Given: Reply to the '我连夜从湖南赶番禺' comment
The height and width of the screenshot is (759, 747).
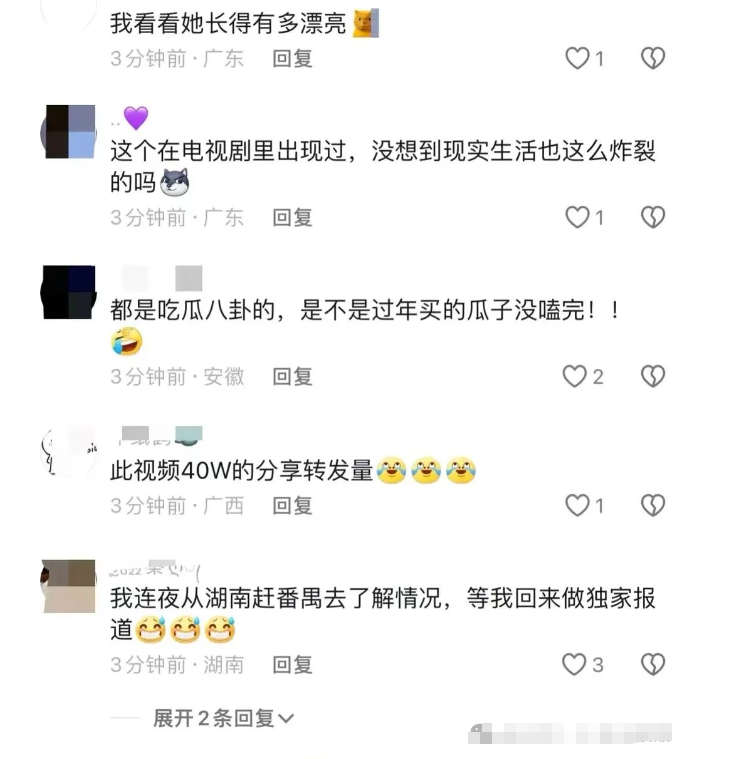Looking at the screenshot, I should pos(293,664).
